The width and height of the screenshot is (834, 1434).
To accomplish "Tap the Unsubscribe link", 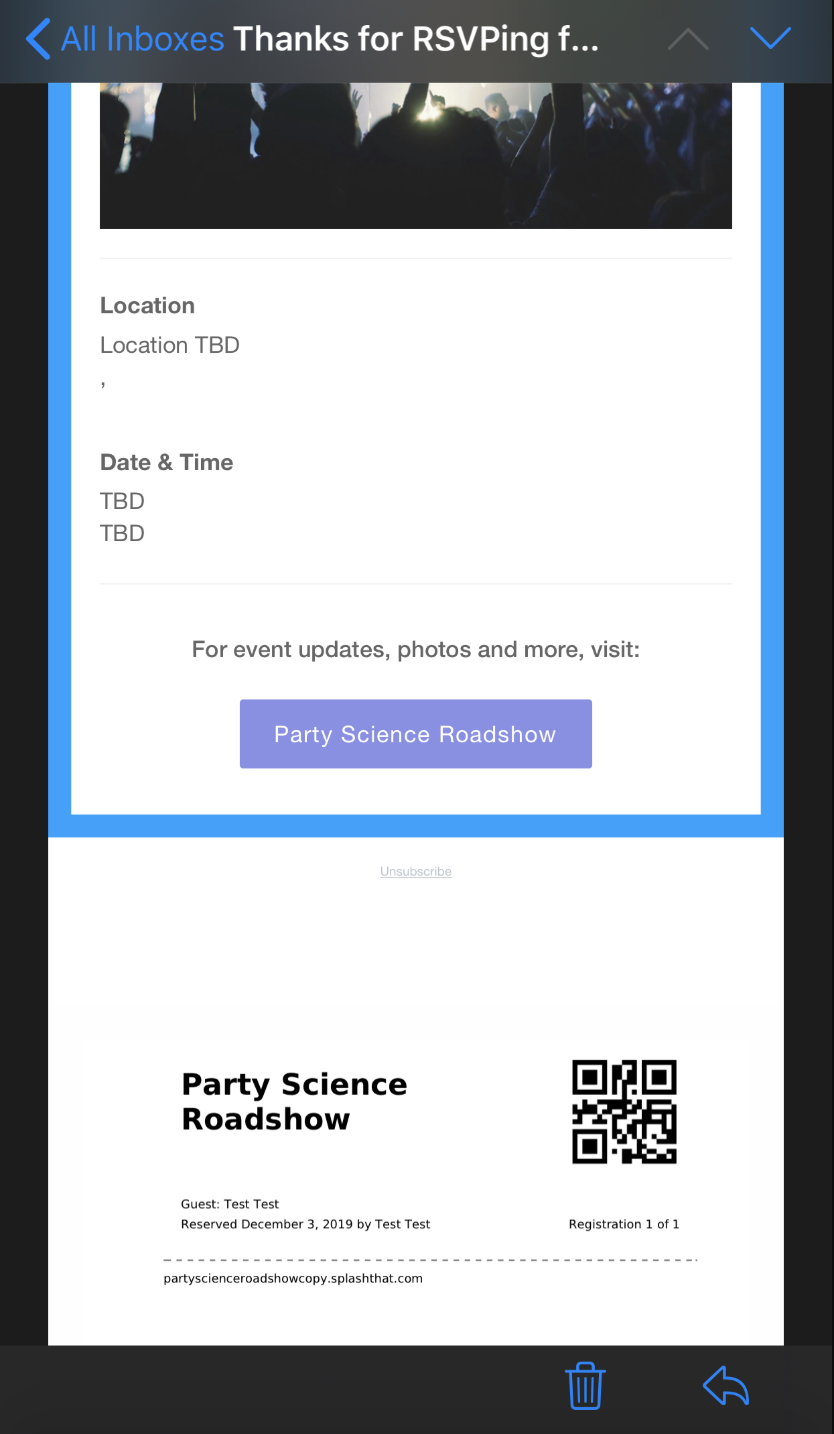I will tap(416, 872).
